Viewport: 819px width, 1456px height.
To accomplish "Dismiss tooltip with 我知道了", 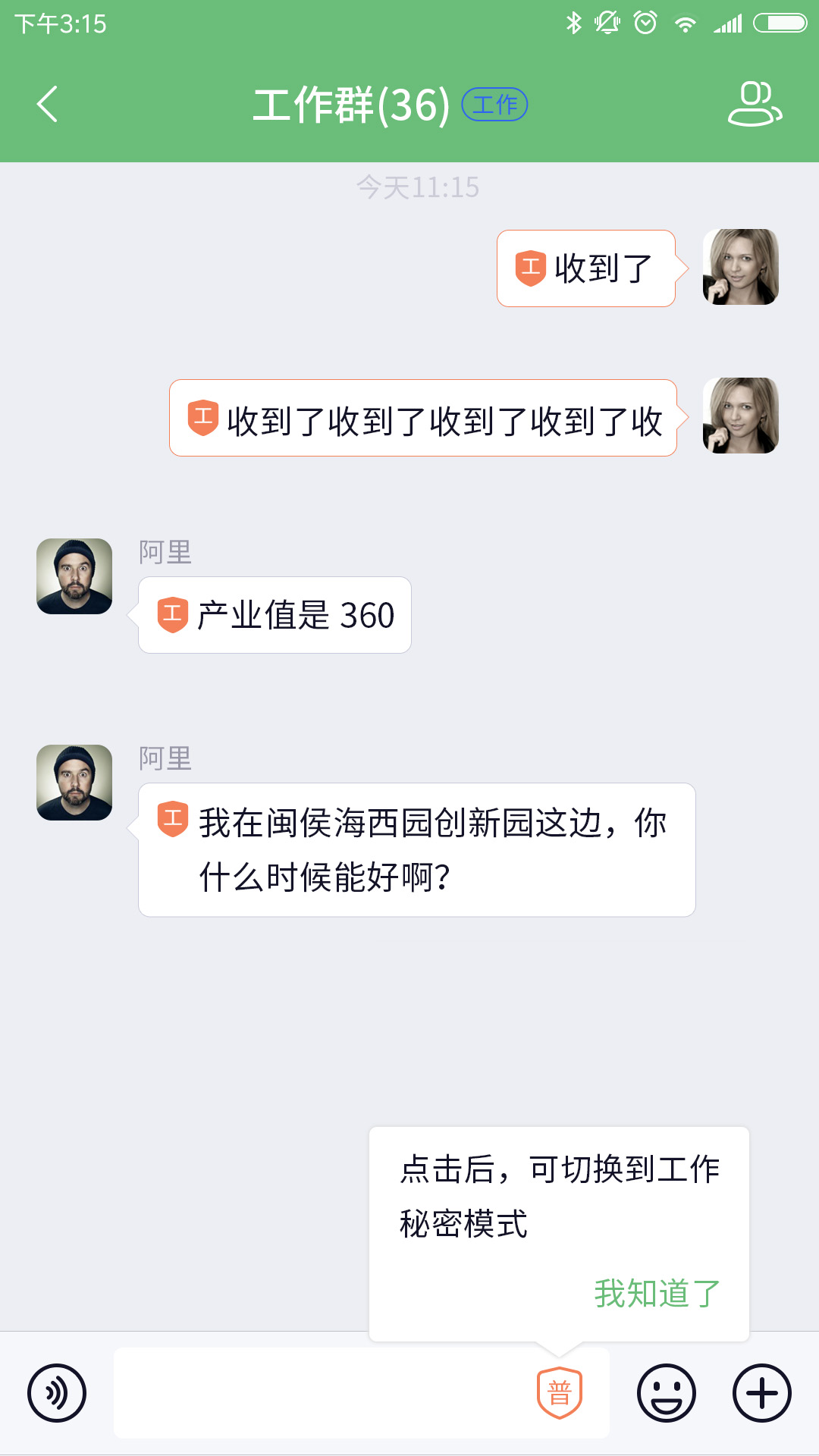I will tap(657, 1293).
